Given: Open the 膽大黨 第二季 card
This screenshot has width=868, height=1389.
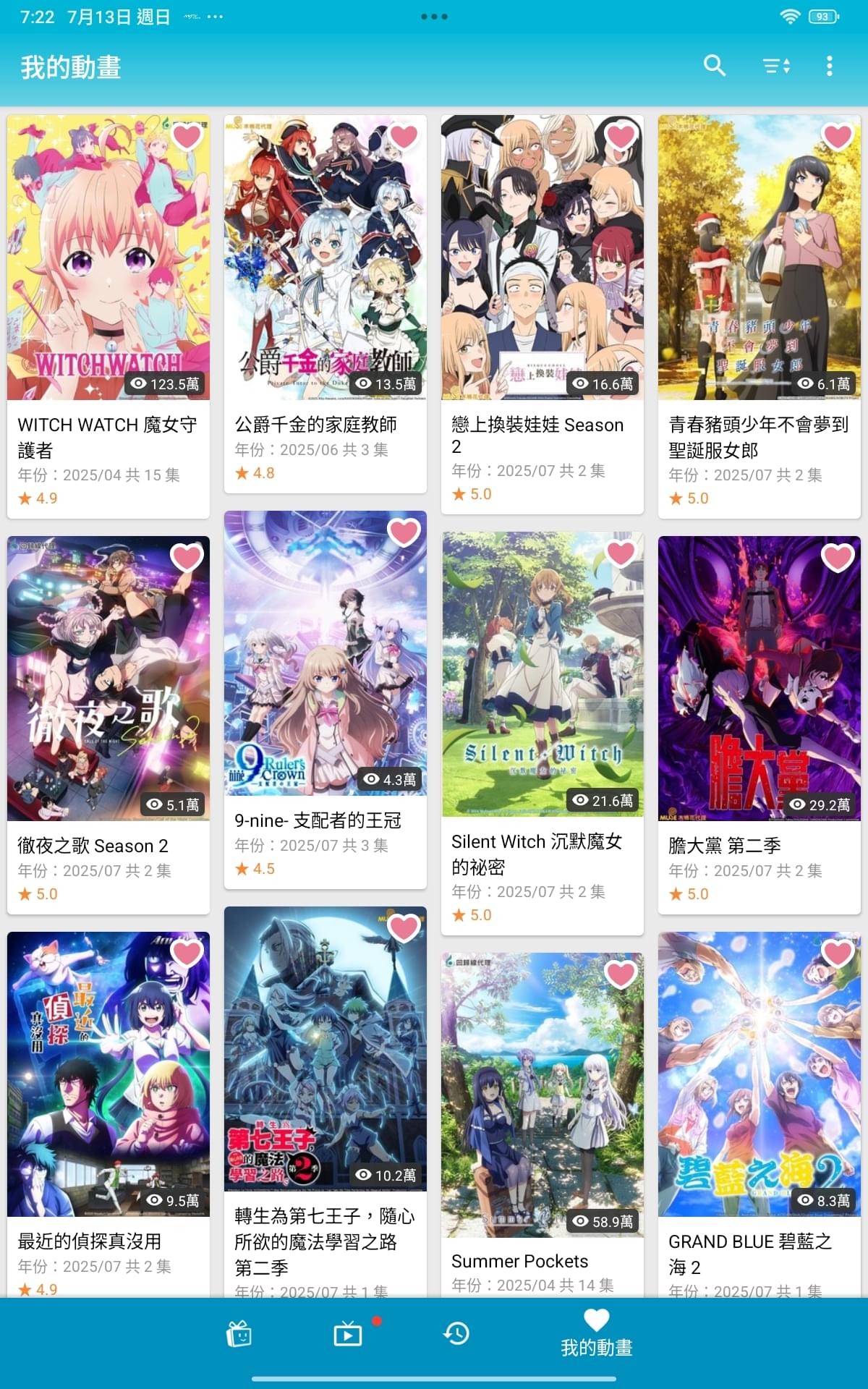Looking at the screenshot, I should (x=759, y=725).
